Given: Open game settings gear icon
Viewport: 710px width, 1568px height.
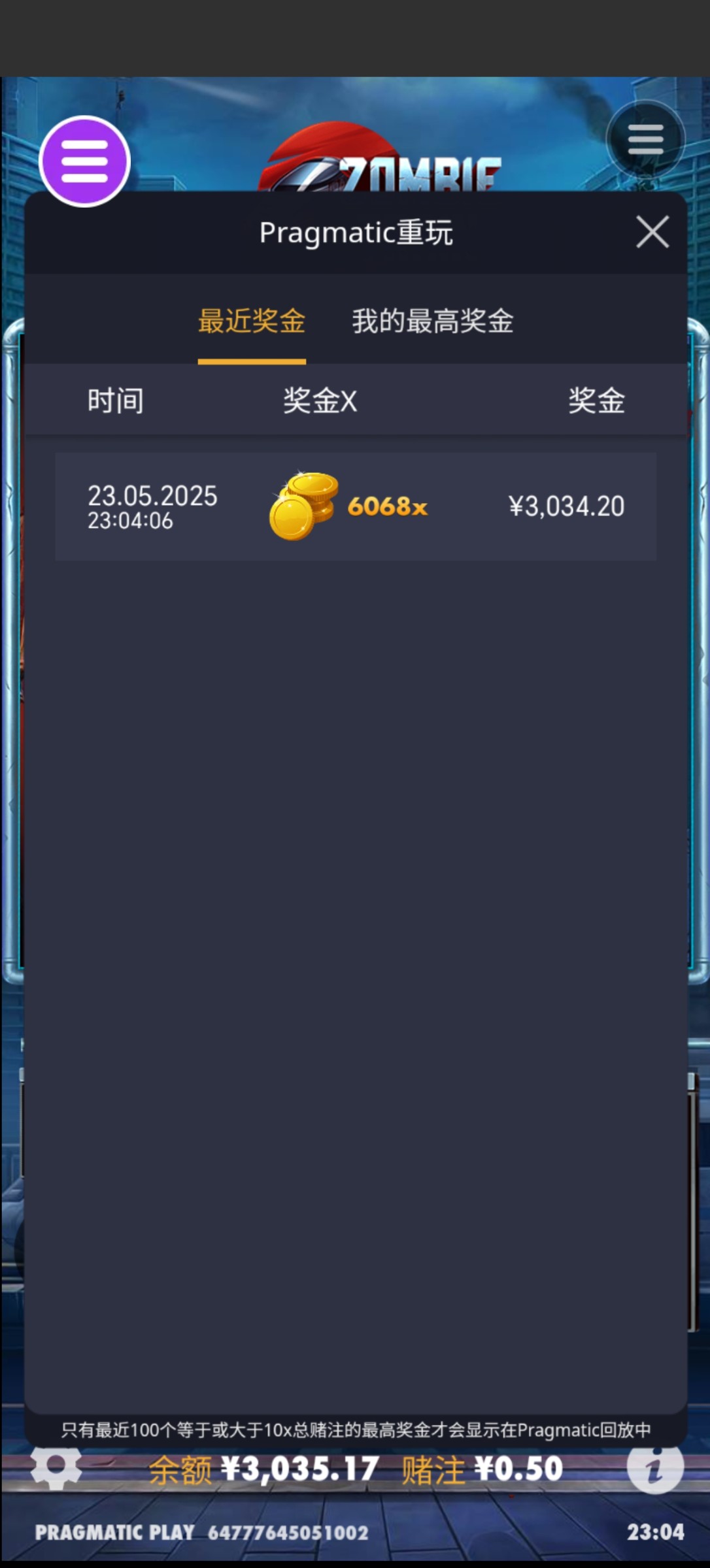Looking at the screenshot, I should point(56,1467).
